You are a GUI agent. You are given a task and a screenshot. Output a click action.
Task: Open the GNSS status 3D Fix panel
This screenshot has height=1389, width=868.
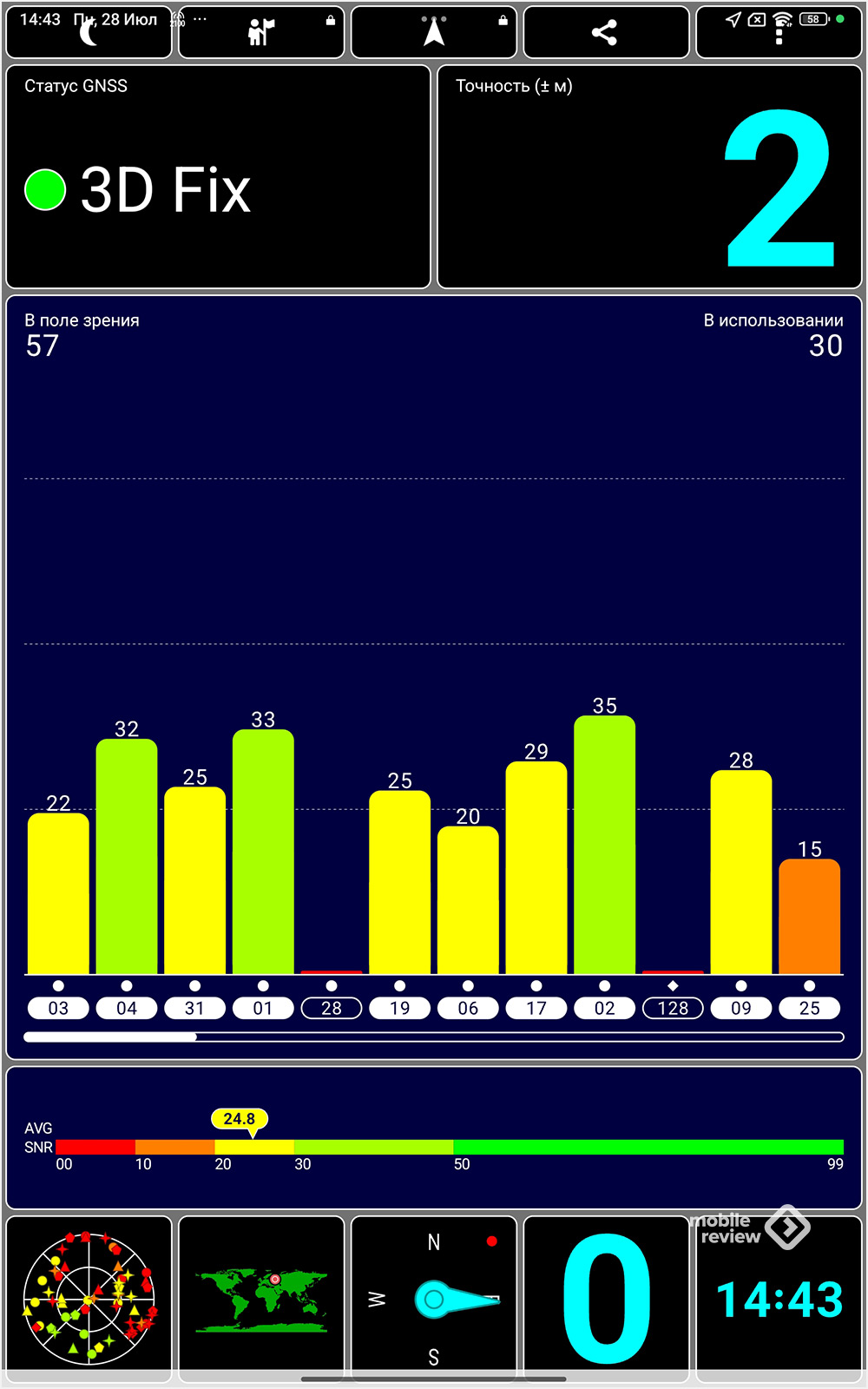pyautogui.click(x=219, y=176)
